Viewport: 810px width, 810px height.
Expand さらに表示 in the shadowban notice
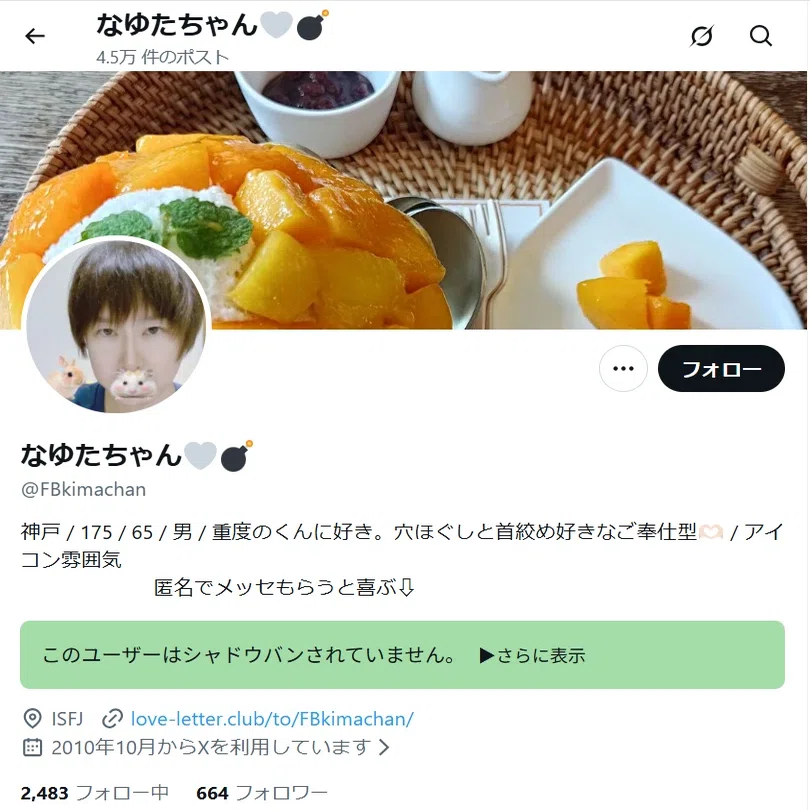coord(533,655)
